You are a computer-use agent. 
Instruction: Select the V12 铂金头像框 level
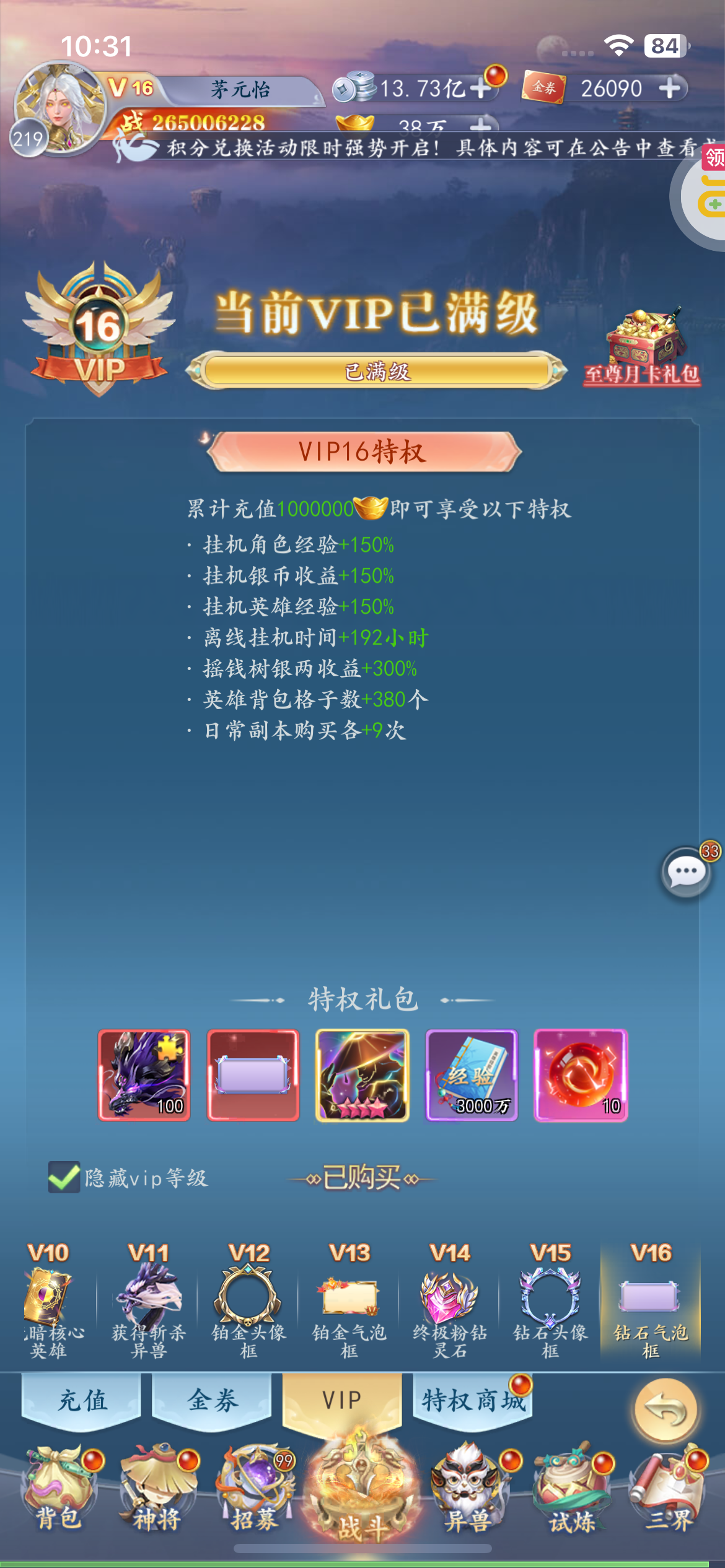pos(248,1299)
